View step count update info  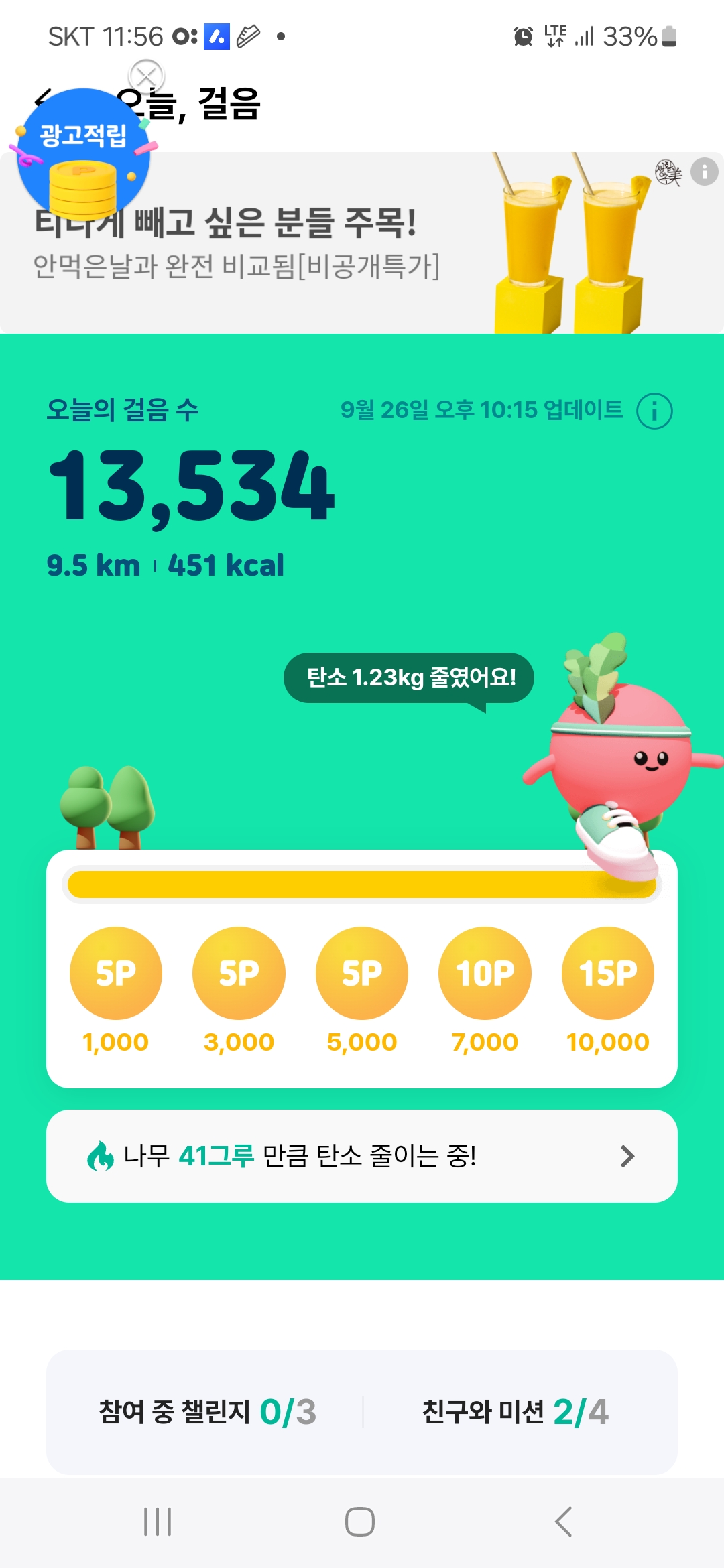click(x=654, y=411)
